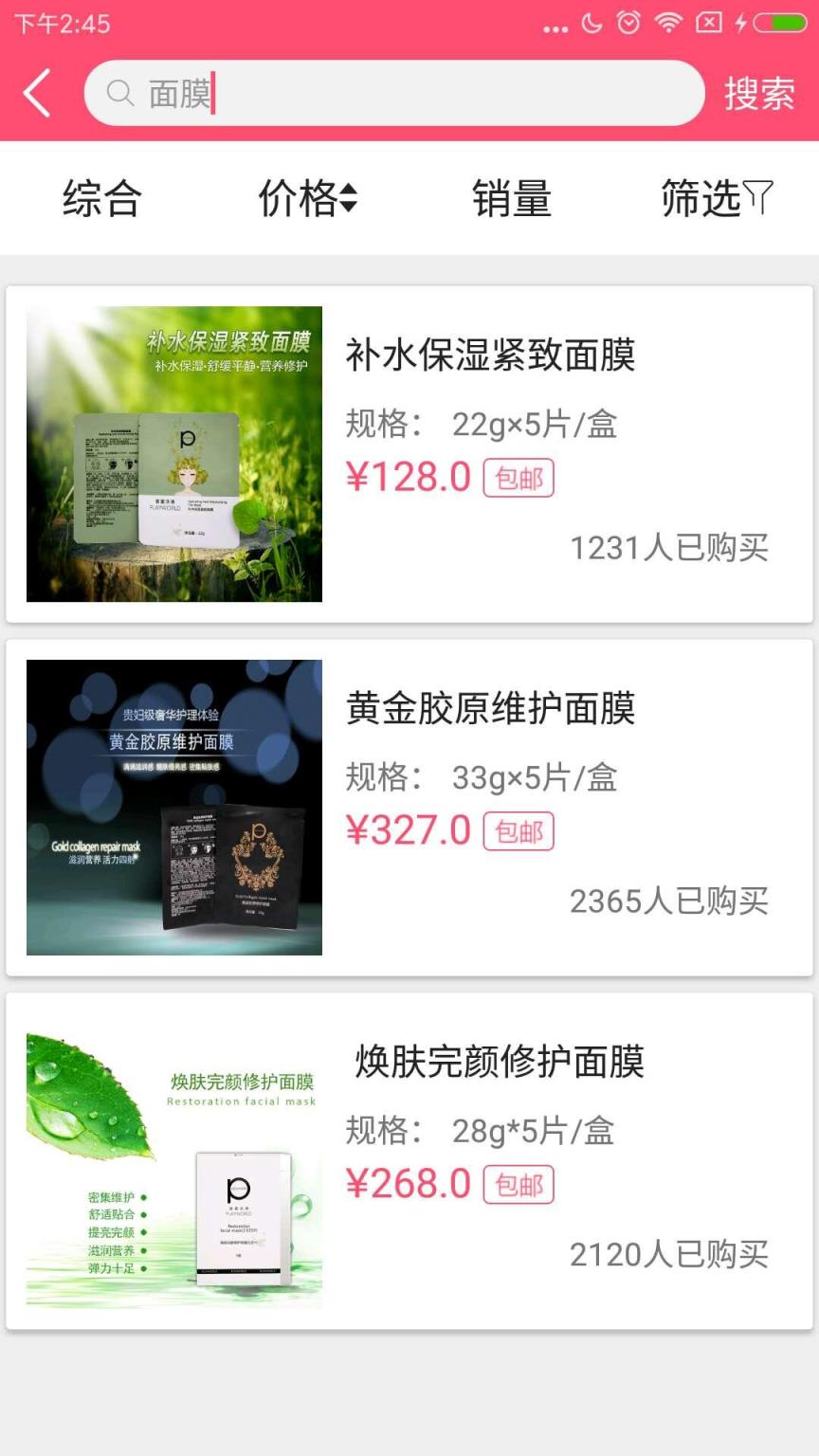Tap the search field containing 面膜

(x=393, y=93)
